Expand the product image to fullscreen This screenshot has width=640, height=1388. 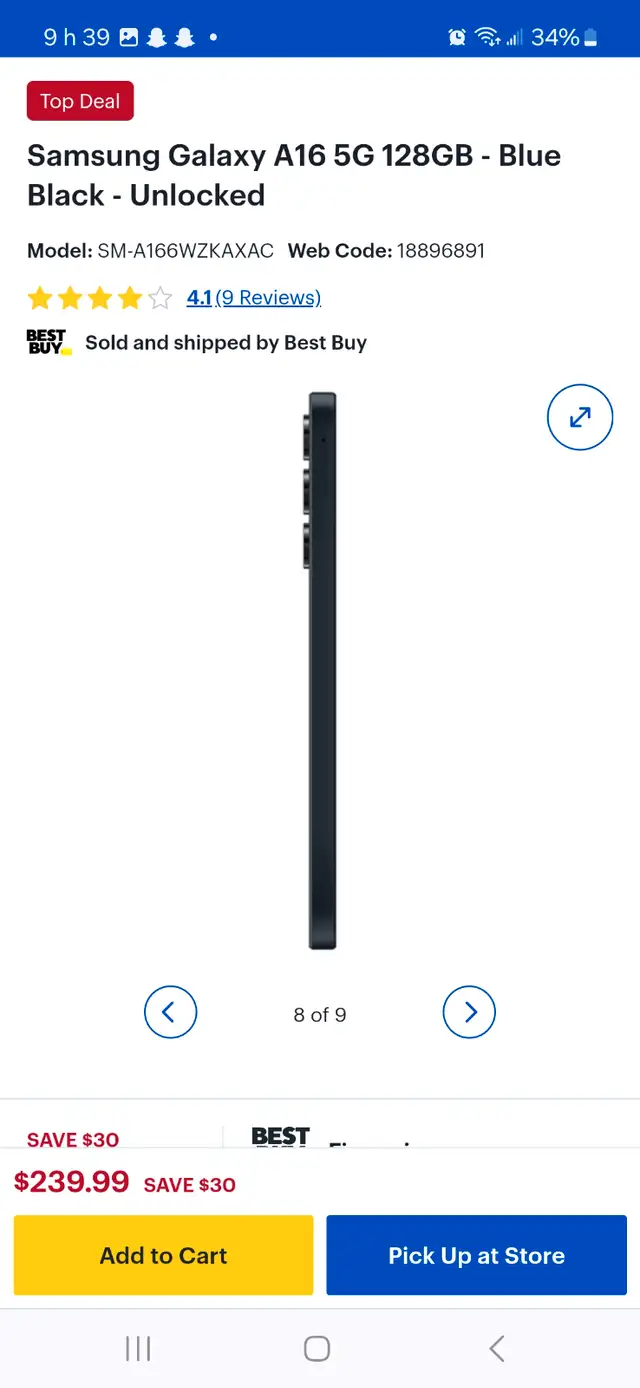(580, 417)
